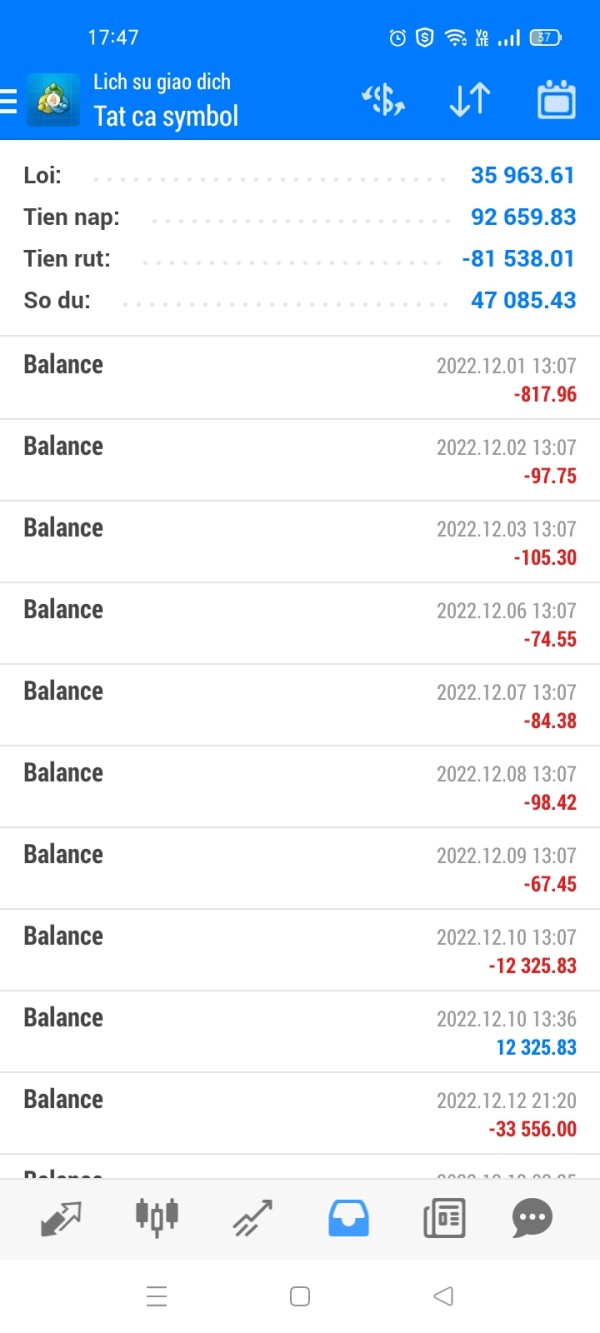Expand the Balance entry dated 2022.12.01 13:07
The image size is (600, 1333).
click(x=300, y=378)
